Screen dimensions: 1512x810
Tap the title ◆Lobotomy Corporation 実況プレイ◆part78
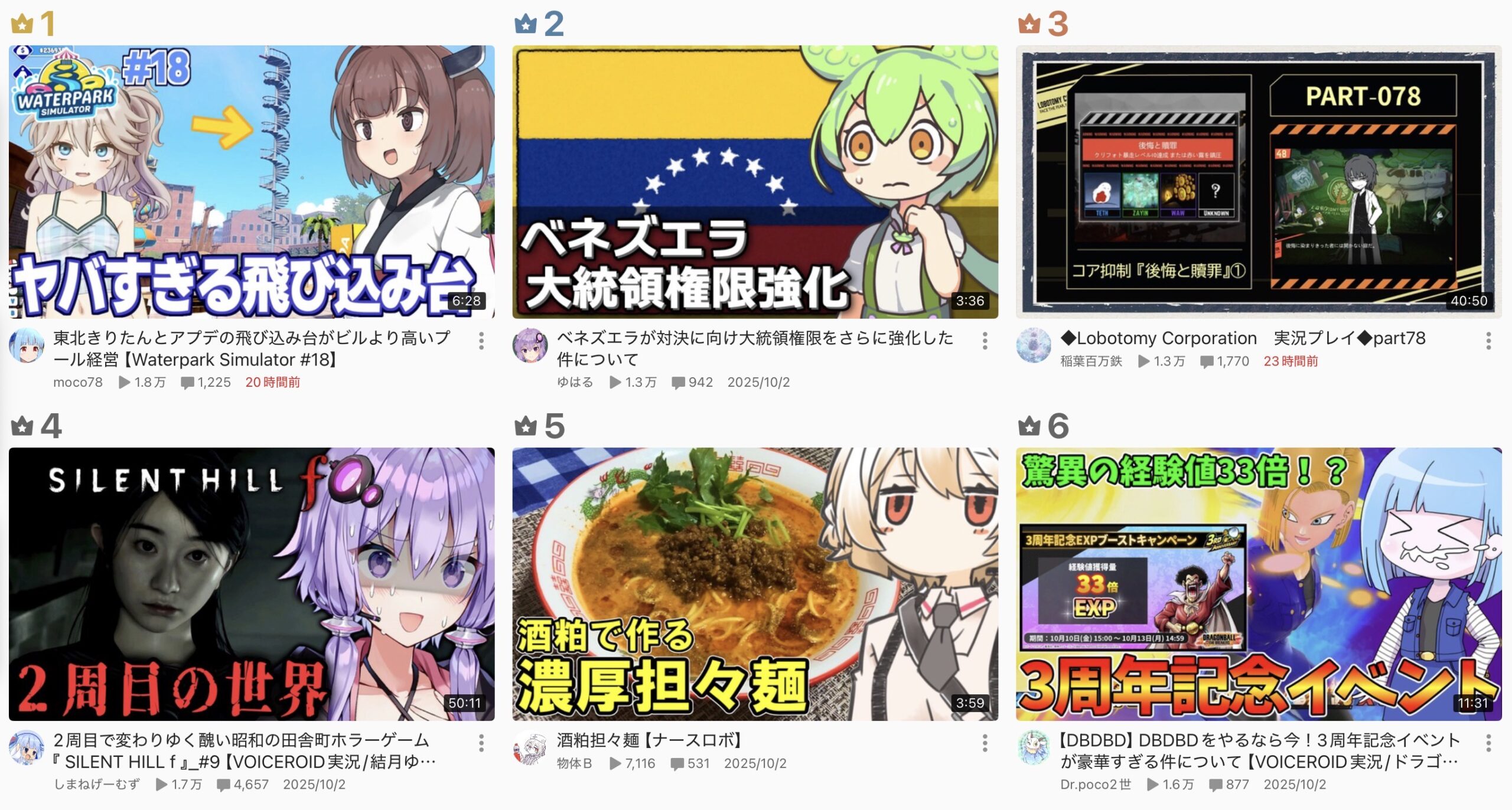click(1243, 338)
